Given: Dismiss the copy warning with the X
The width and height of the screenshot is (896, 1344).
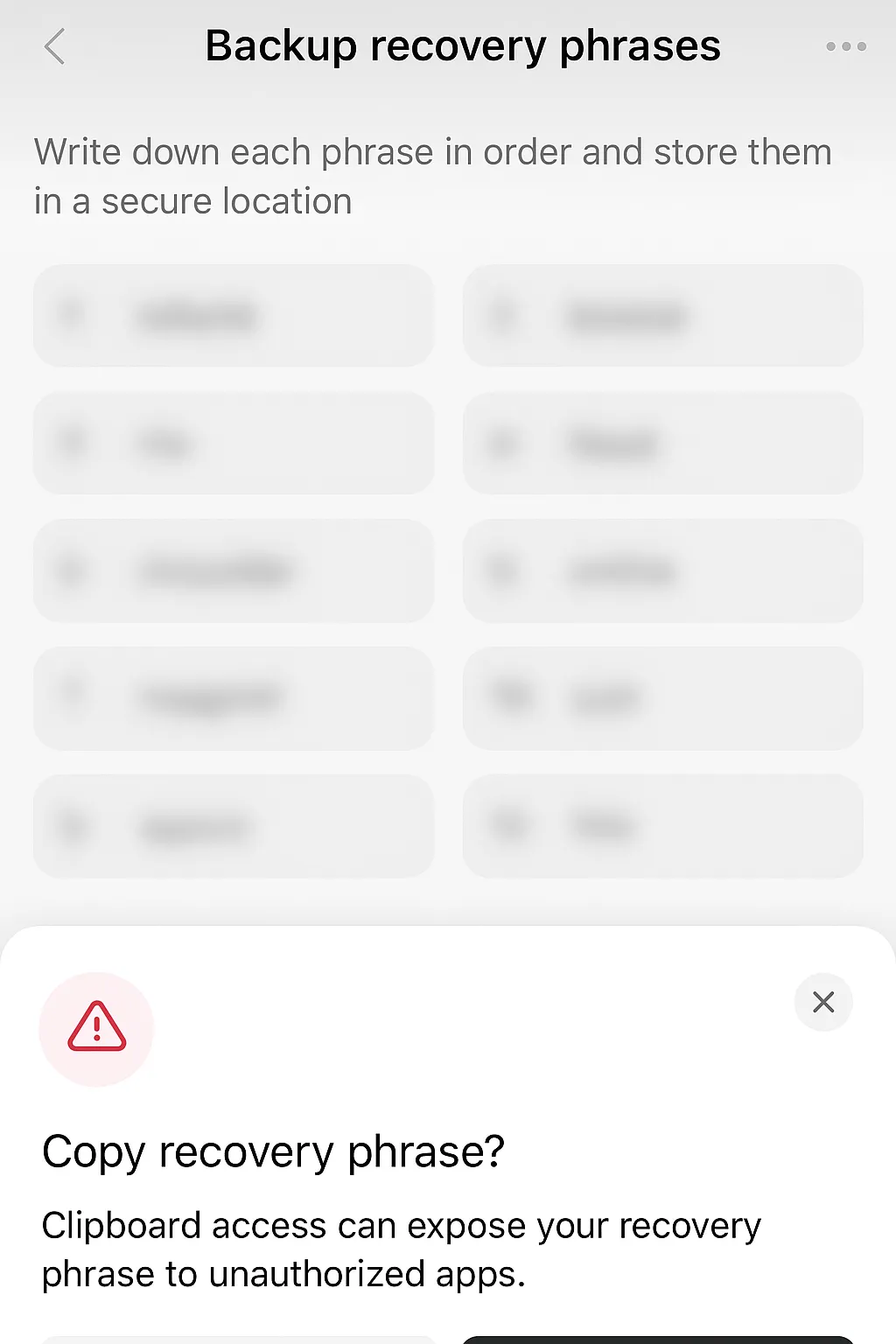Looking at the screenshot, I should pyautogui.click(x=822, y=1002).
